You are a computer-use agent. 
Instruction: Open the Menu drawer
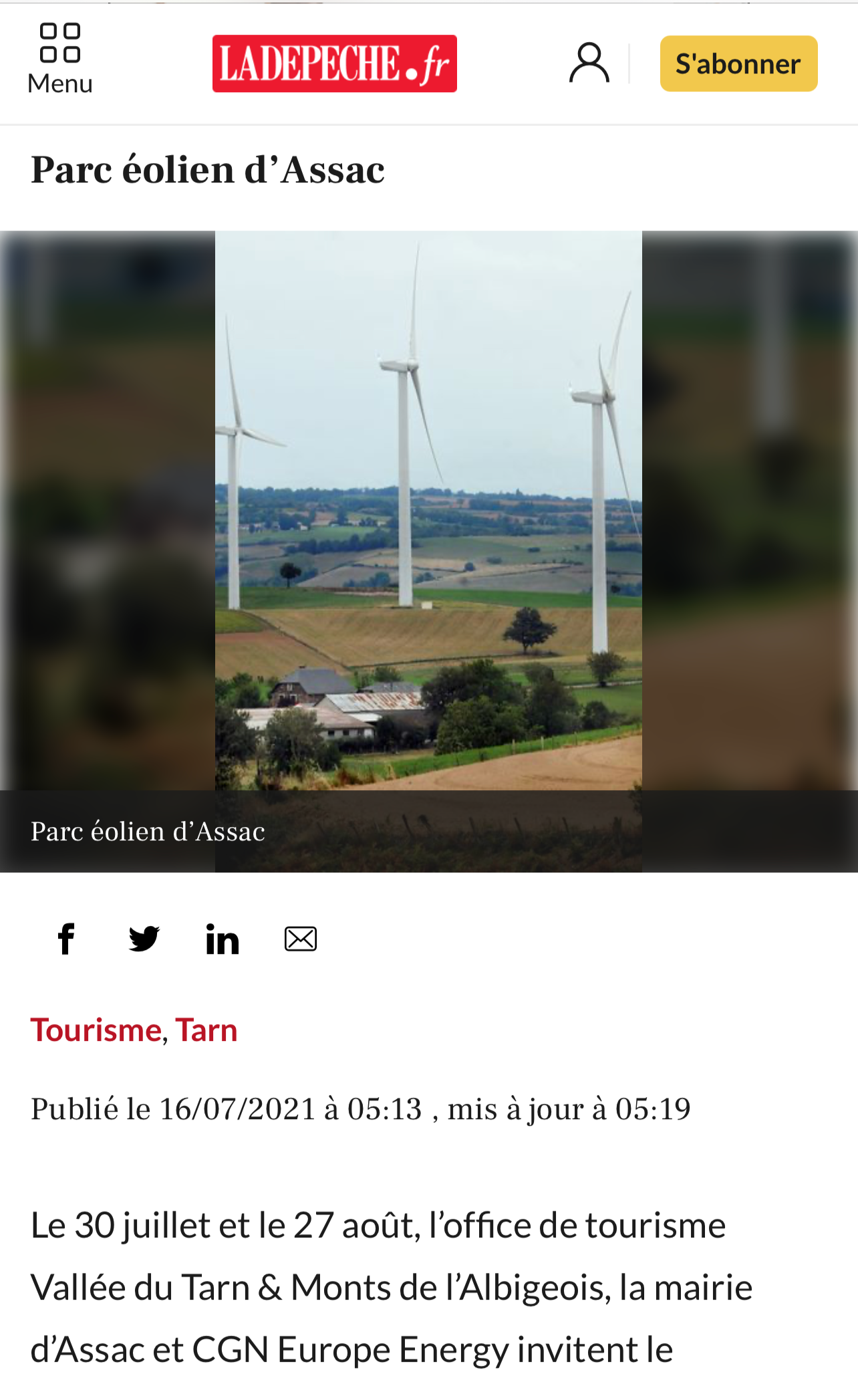[x=60, y=59]
